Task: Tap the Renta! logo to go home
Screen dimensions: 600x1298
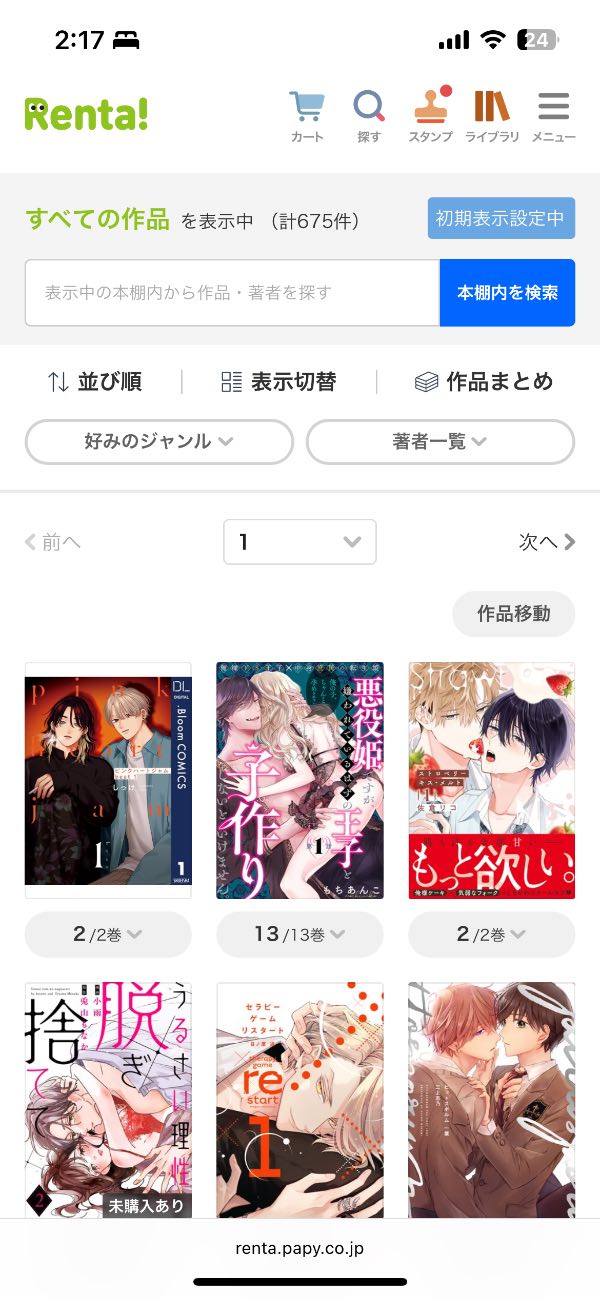Action: [x=87, y=114]
